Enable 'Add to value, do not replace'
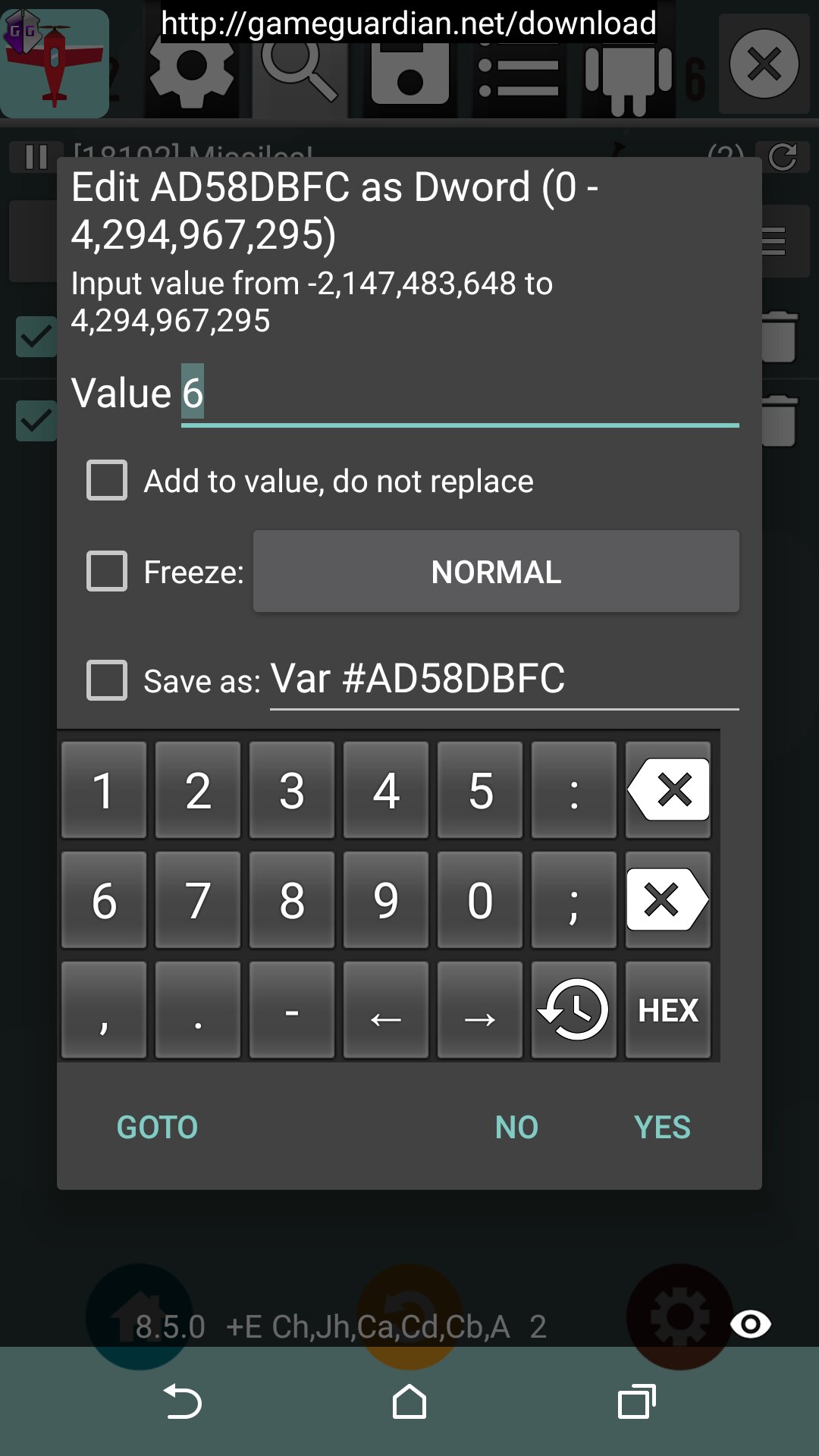 (x=107, y=480)
